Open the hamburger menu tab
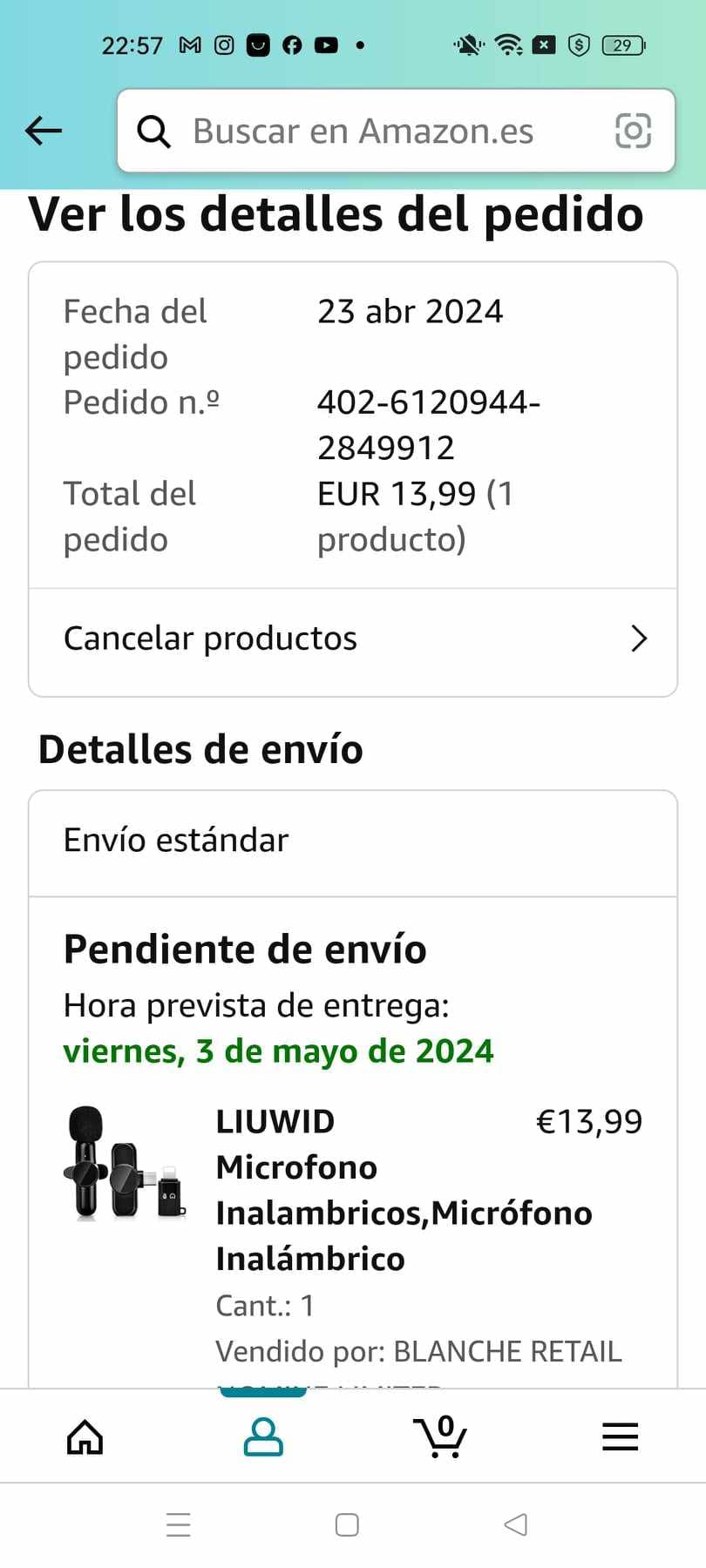The width and height of the screenshot is (706, 1568). [620, 1436]
